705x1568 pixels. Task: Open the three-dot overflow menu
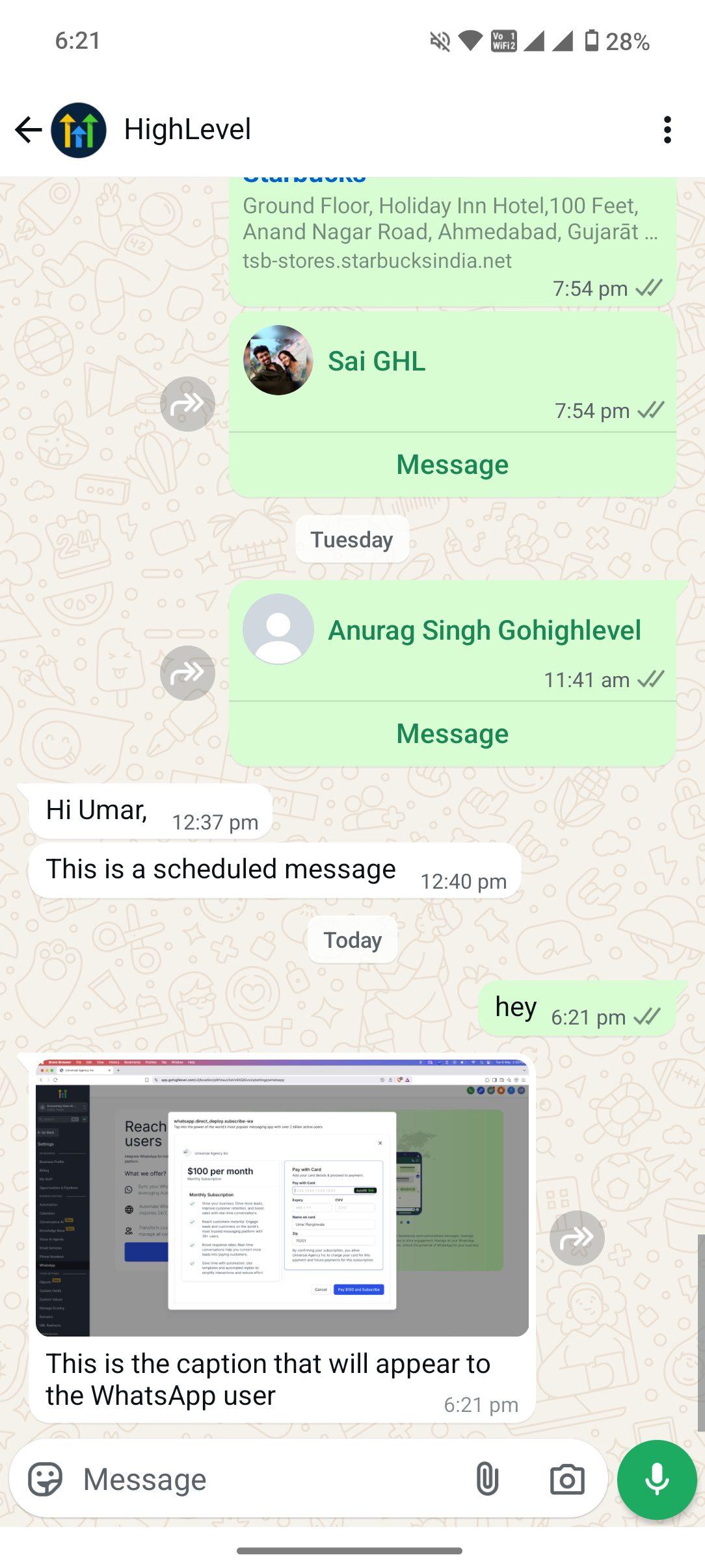tap(667, 130)
